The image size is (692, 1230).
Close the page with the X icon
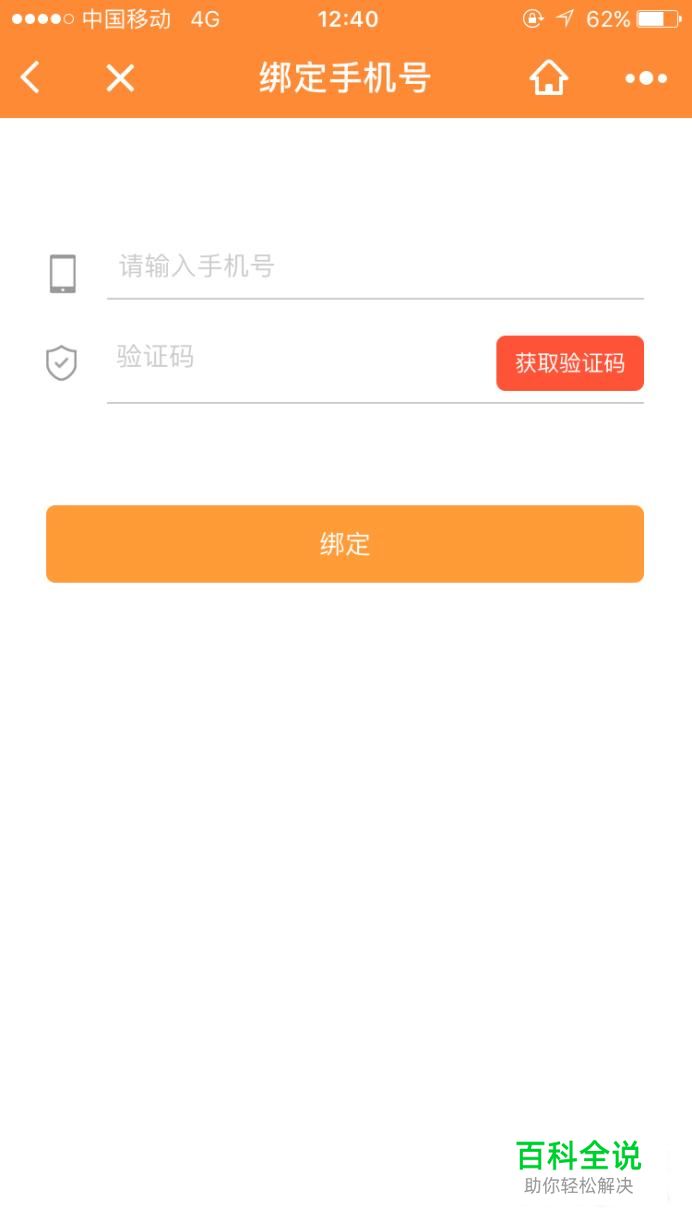(120, 78)
